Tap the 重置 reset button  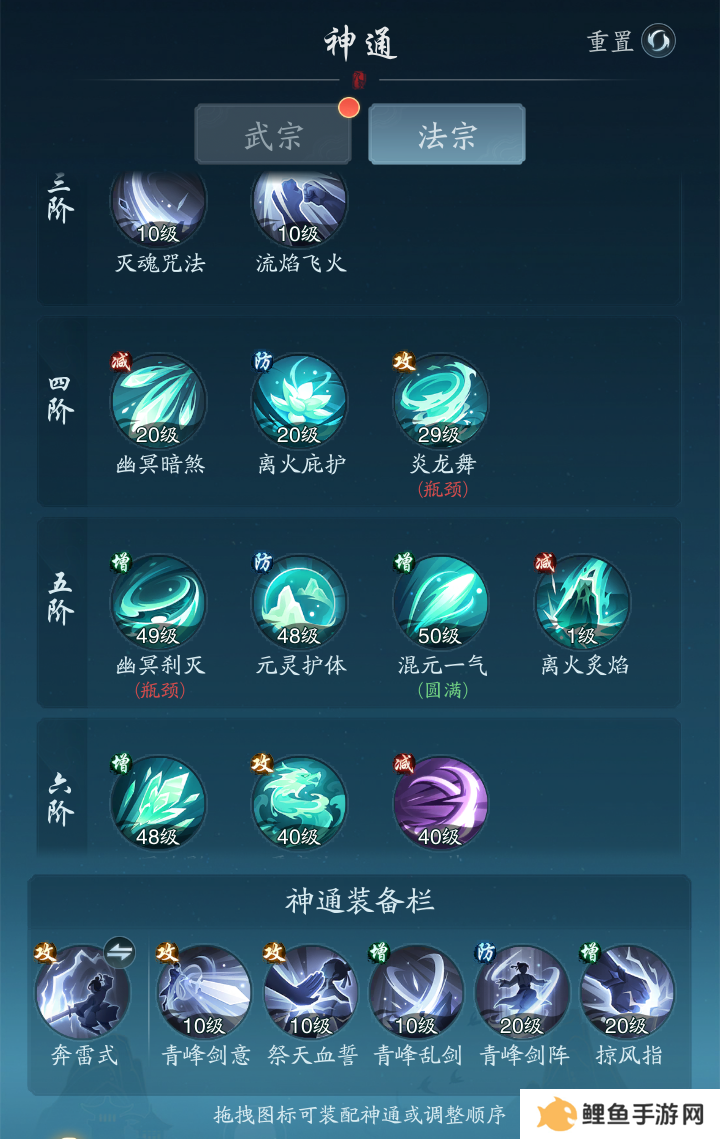pos(632,41)
